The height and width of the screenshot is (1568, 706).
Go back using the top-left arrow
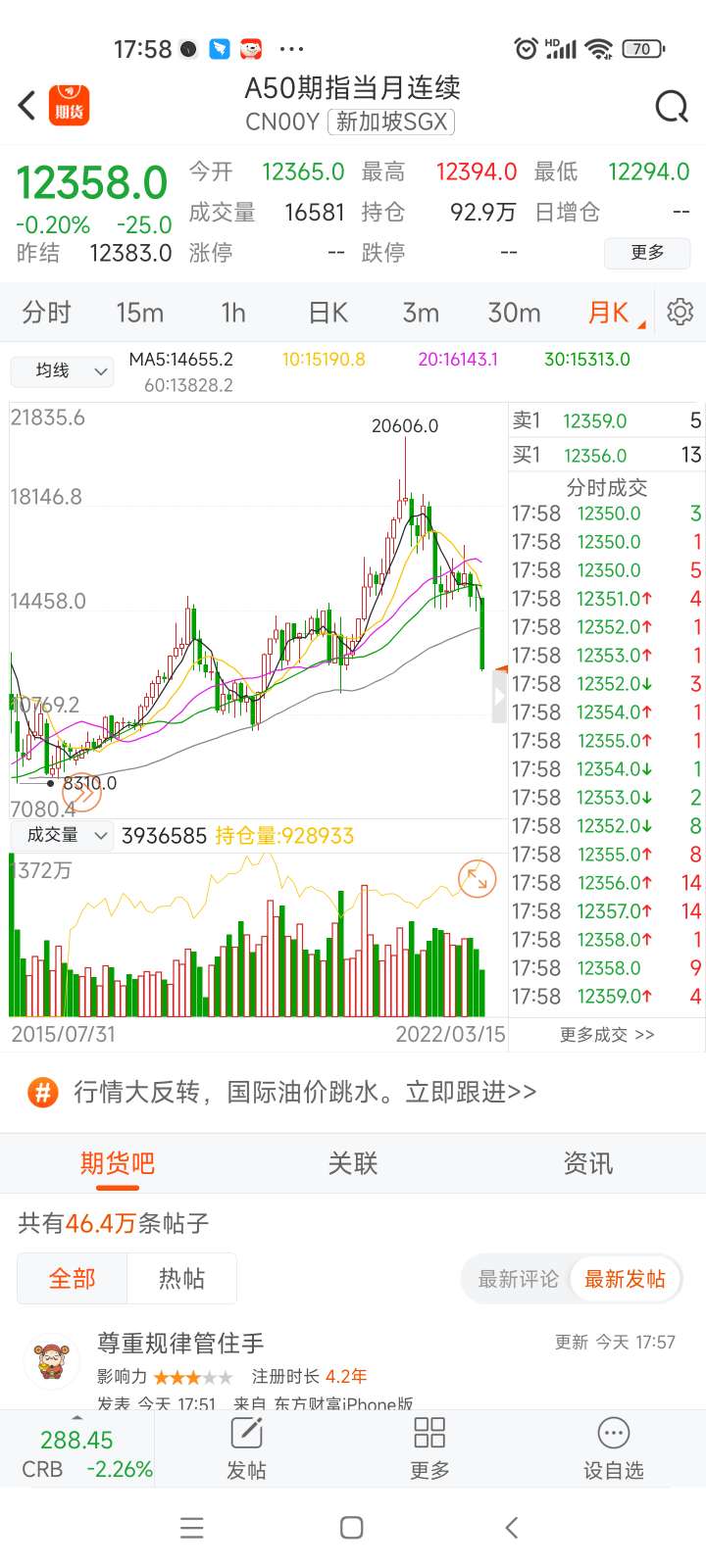(x=27, y=105)
